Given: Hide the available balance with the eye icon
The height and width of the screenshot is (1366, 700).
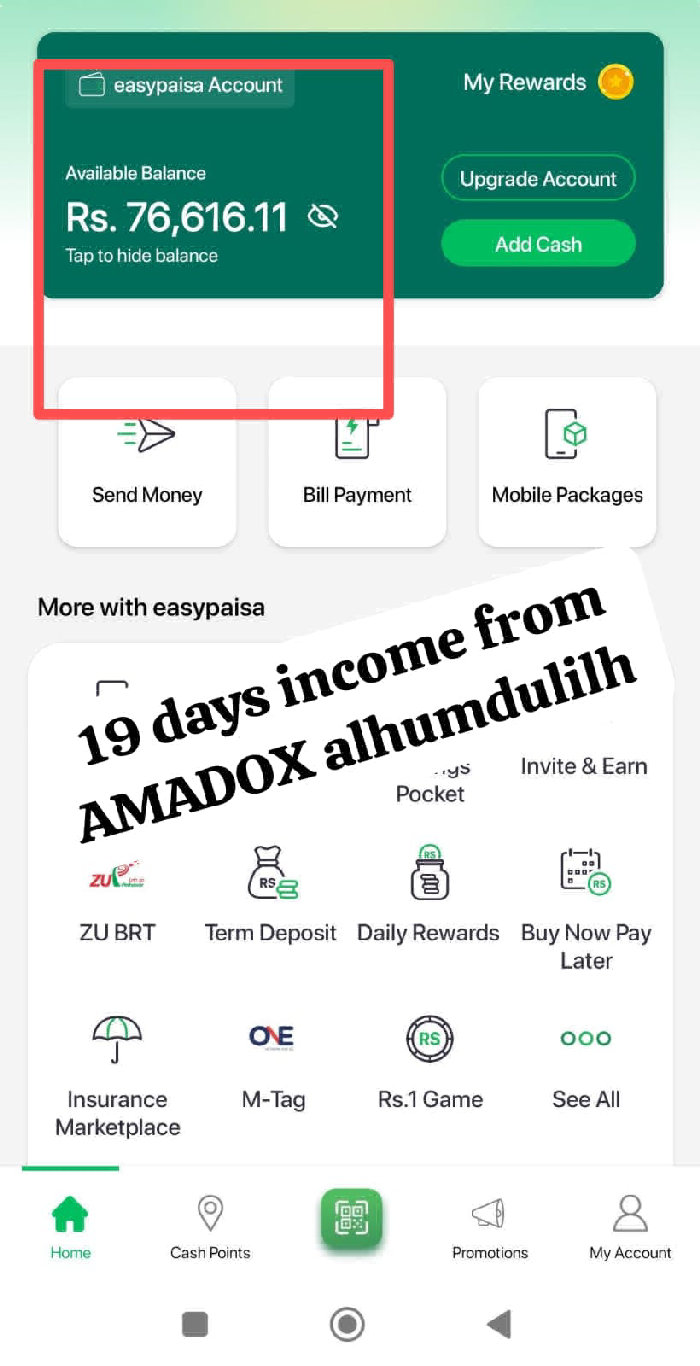Looking at the screenshot, I should click(x=323, y=216).
